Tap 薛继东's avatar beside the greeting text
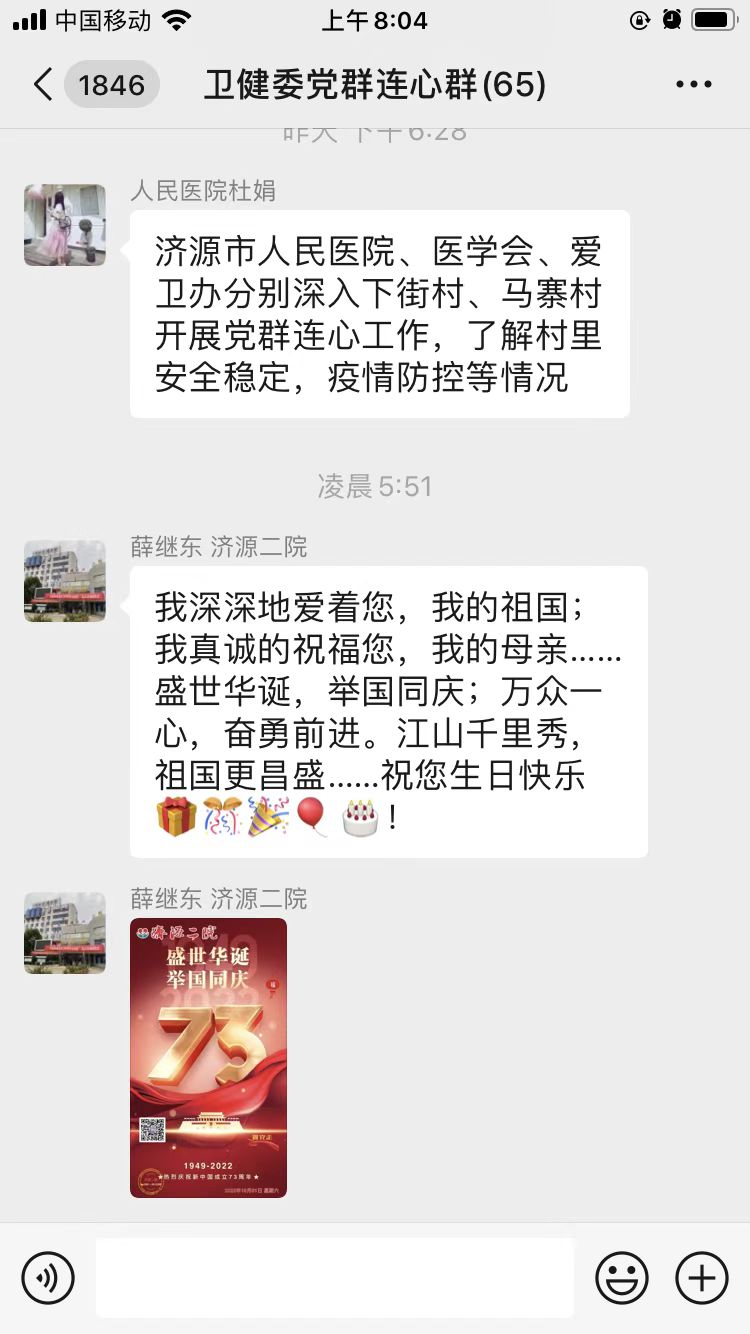Viewport: 750px width, 1334px height. coord(65,581)
